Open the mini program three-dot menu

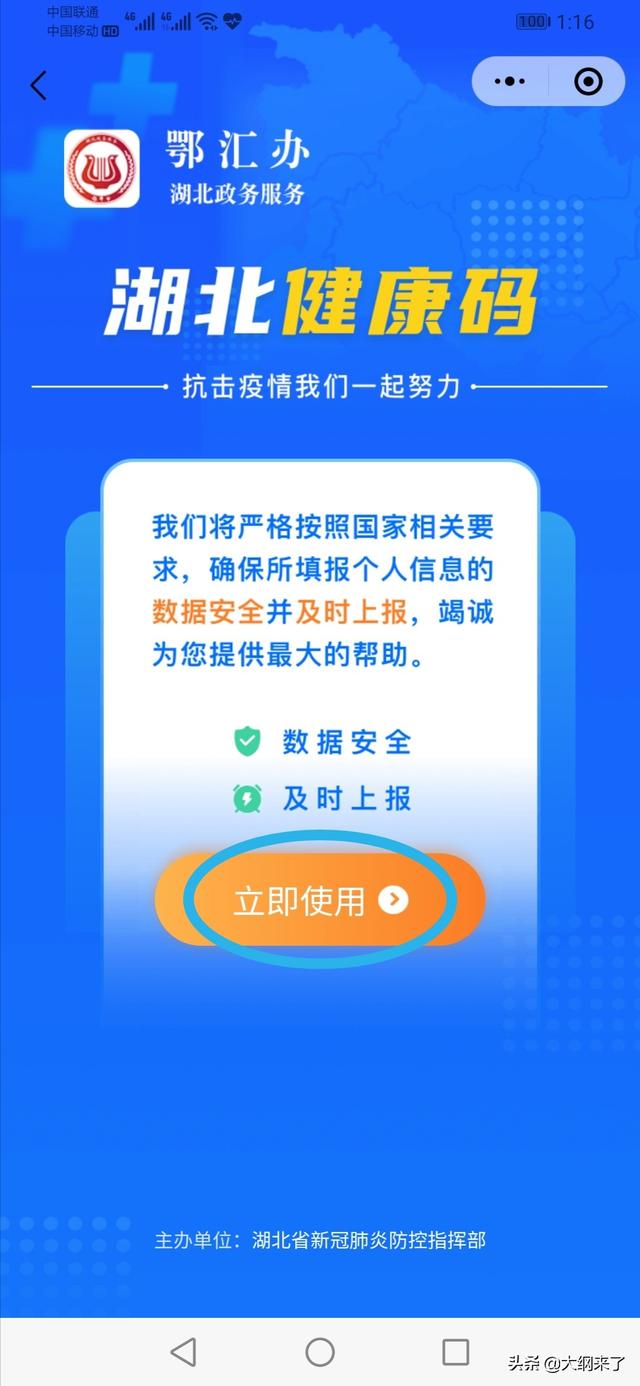(510, 82)
